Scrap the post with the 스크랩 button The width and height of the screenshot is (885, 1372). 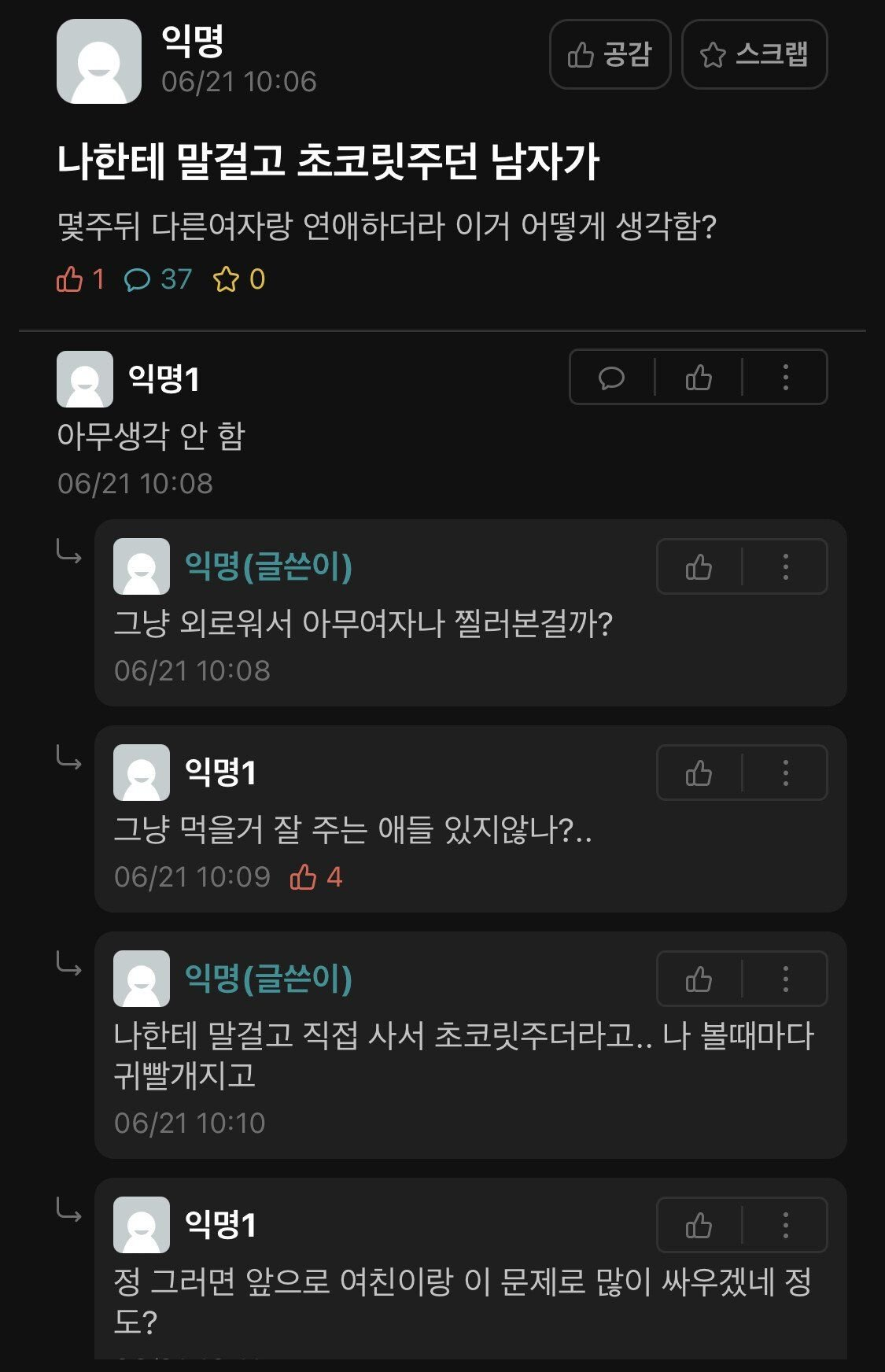pos(754,54)
